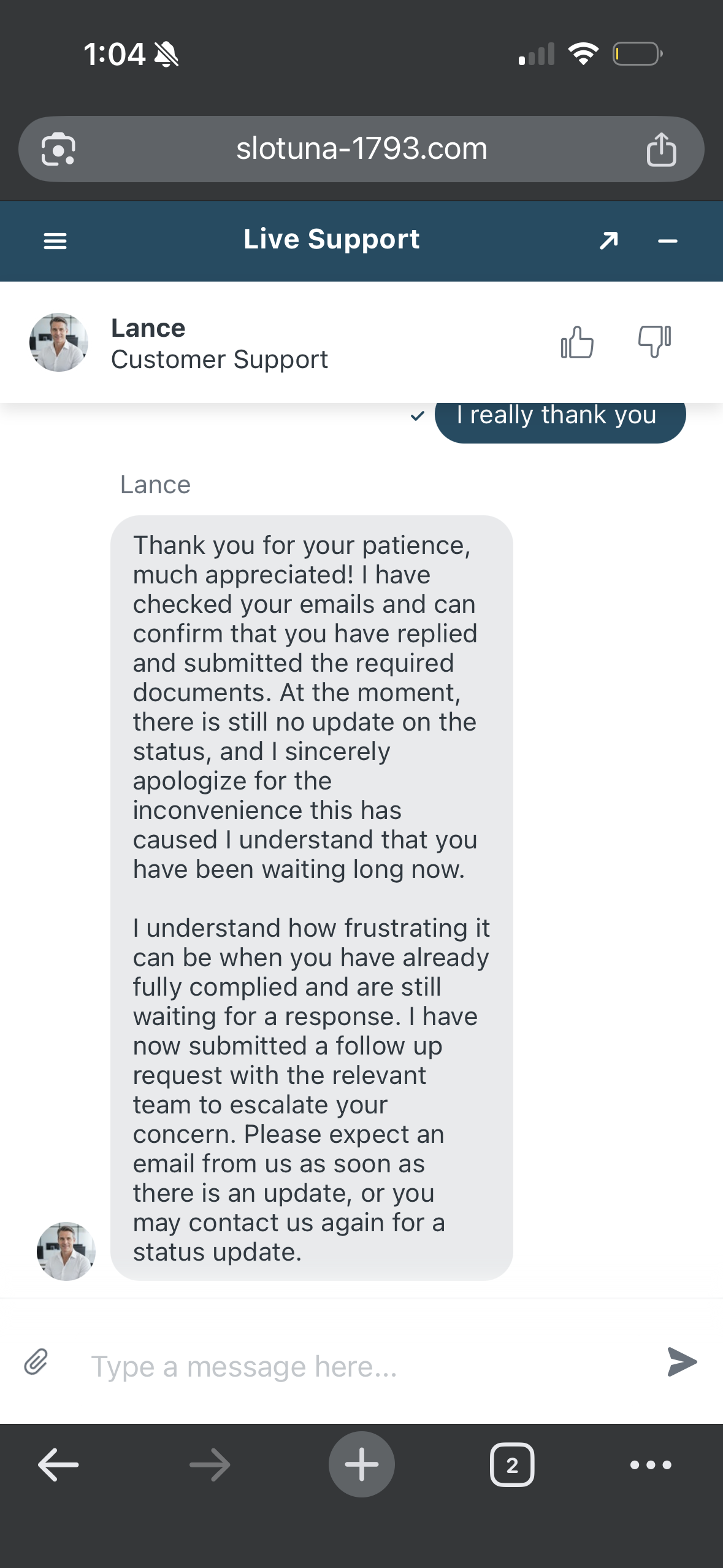Image resolution: width=723 pixels, height=1568 pixels.
Task: Rate Lance with thumbs down
Action: [654, 341]
